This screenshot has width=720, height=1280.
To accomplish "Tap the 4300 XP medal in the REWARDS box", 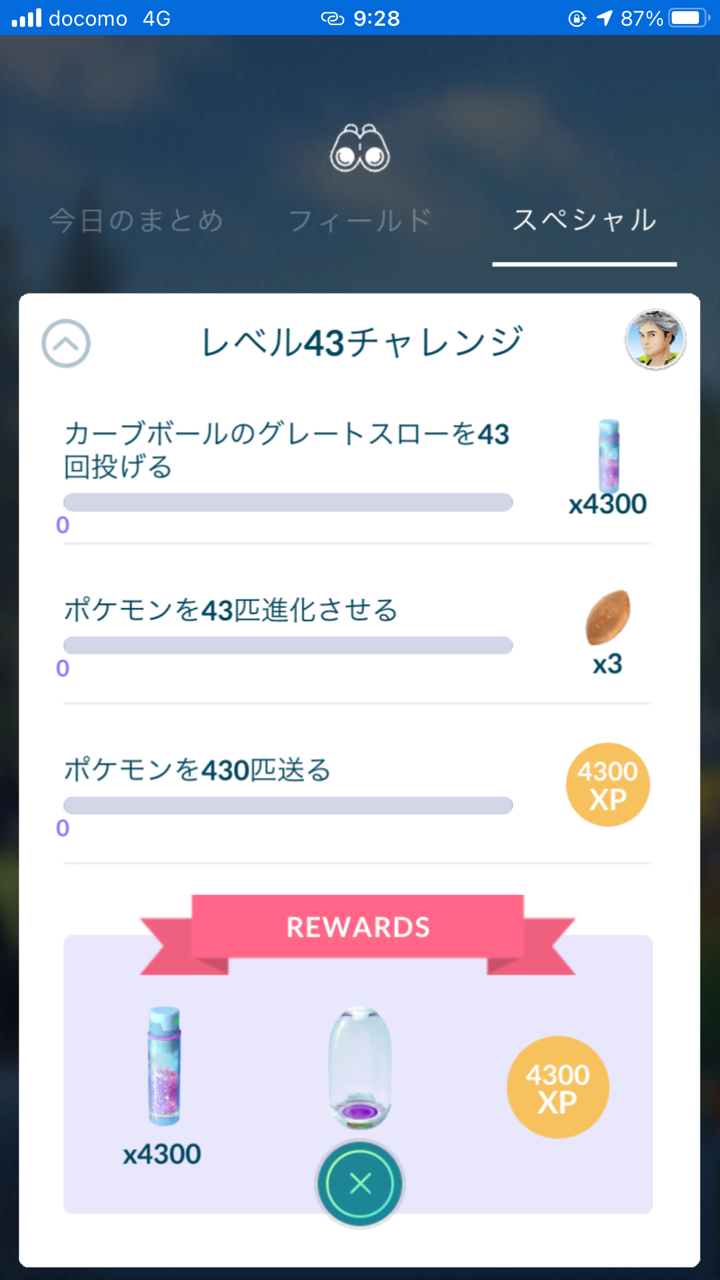I will 558,1087.
